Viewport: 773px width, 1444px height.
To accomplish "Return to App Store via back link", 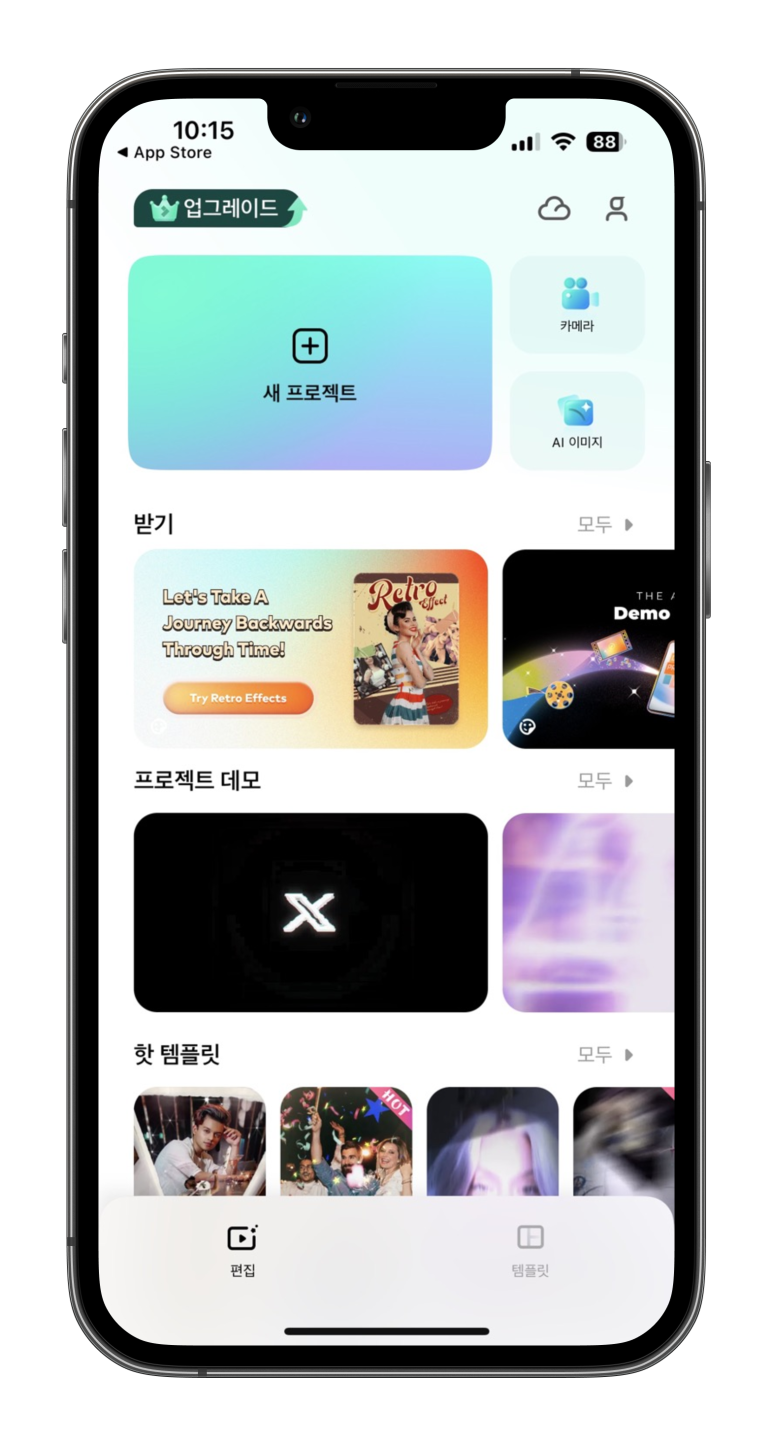I will coord(165,153).
